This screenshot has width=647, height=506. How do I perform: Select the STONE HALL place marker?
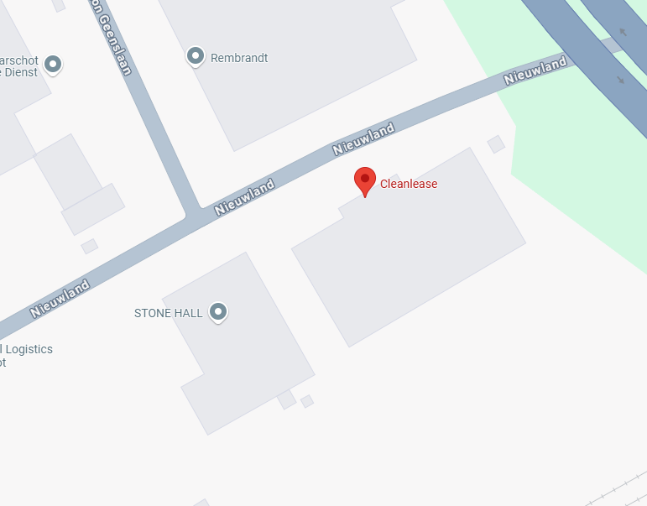218,313
